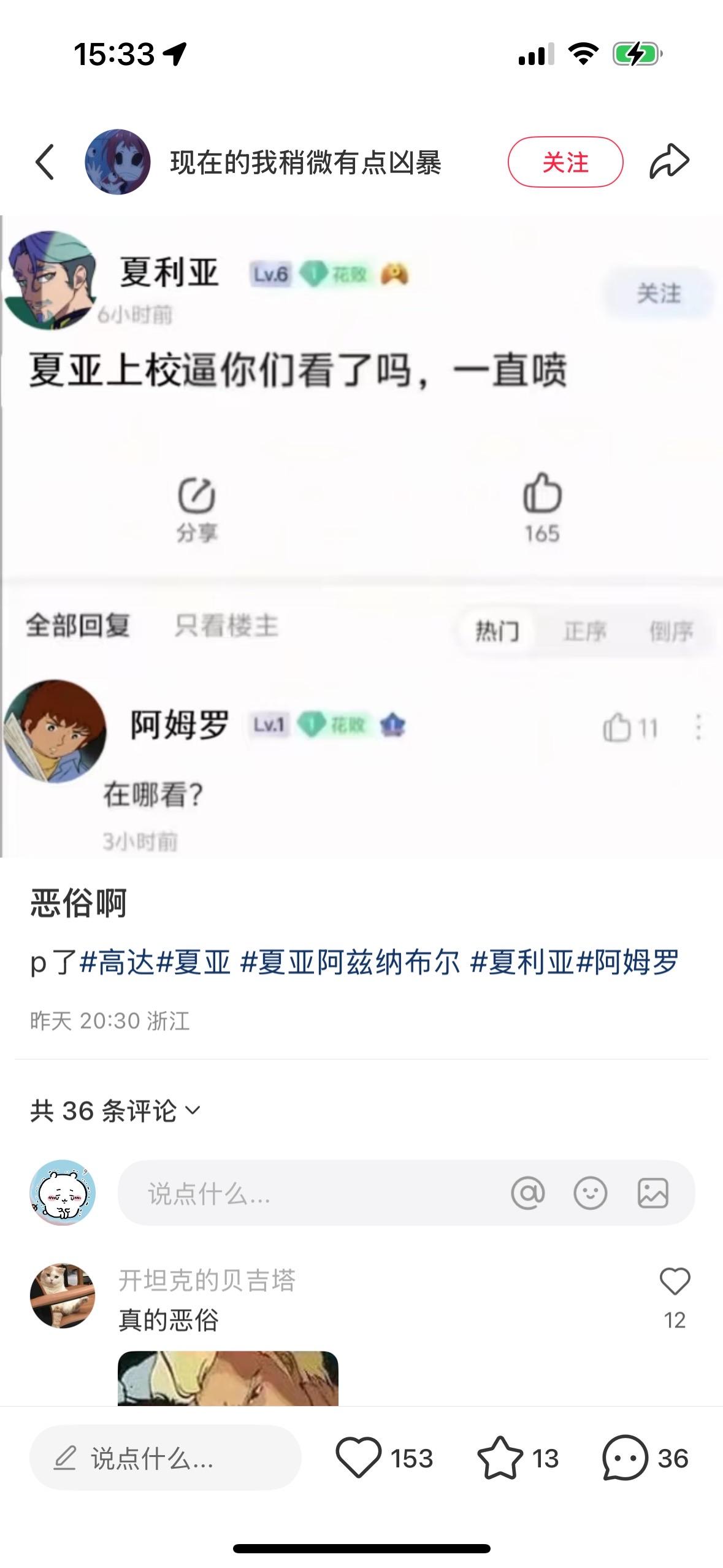Attach an image to the comment
723x1568 pixels.
pyautogui.click(x=652, y=1193)
